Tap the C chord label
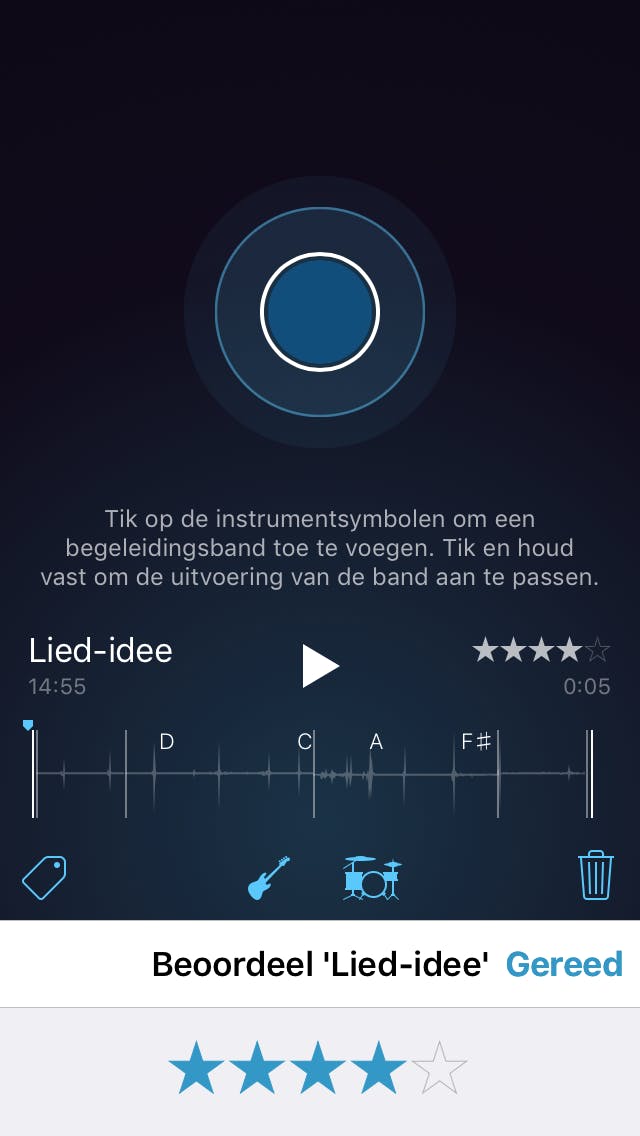This screenshot has width=640, height=1136. click(304, 742)
